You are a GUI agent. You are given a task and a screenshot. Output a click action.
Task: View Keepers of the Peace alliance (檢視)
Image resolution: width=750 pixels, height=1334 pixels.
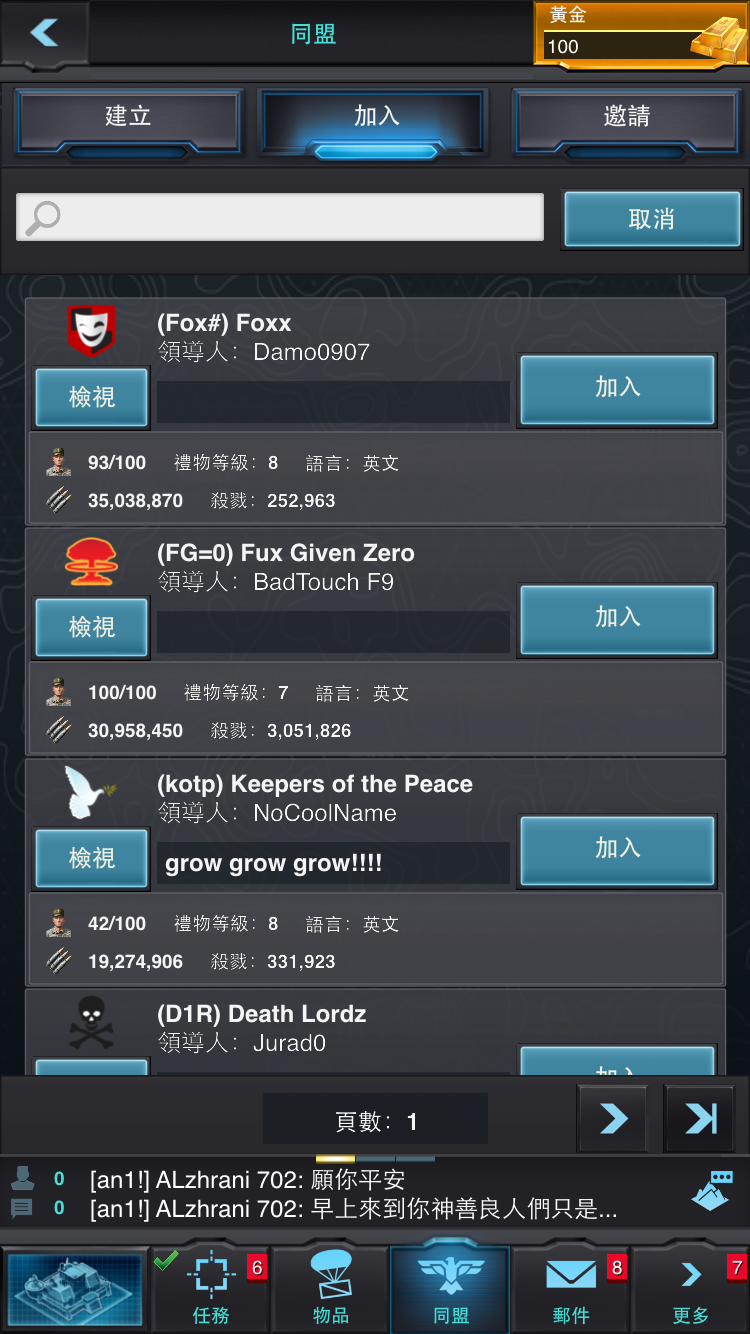pos(92,858)
